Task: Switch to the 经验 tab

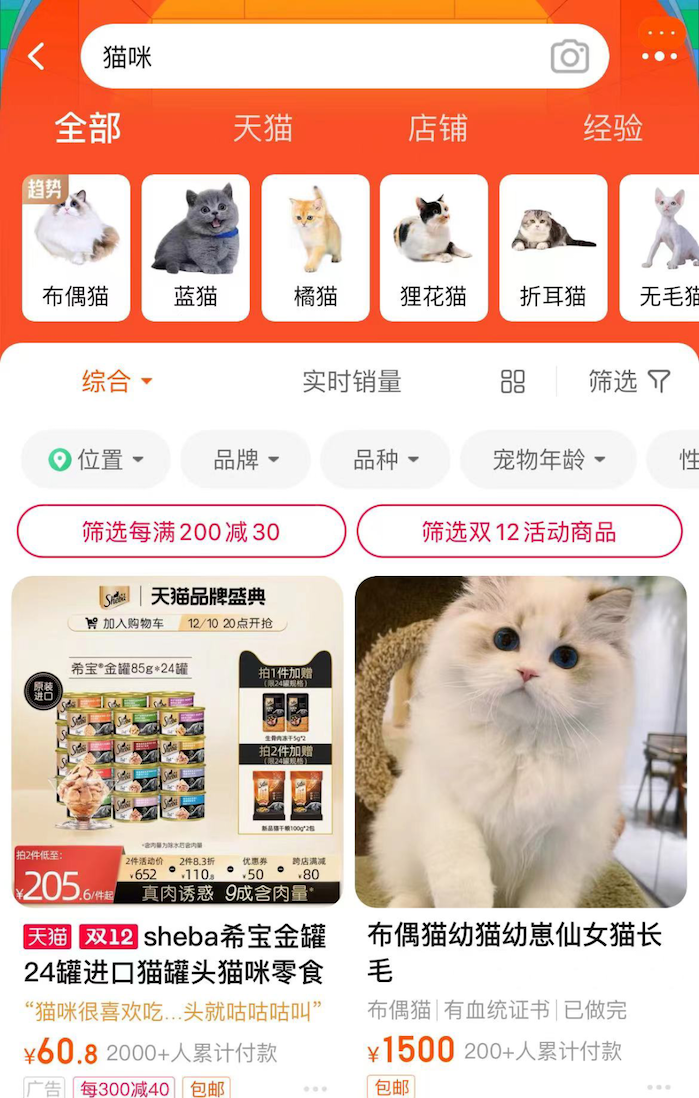Action: (613, 128)
